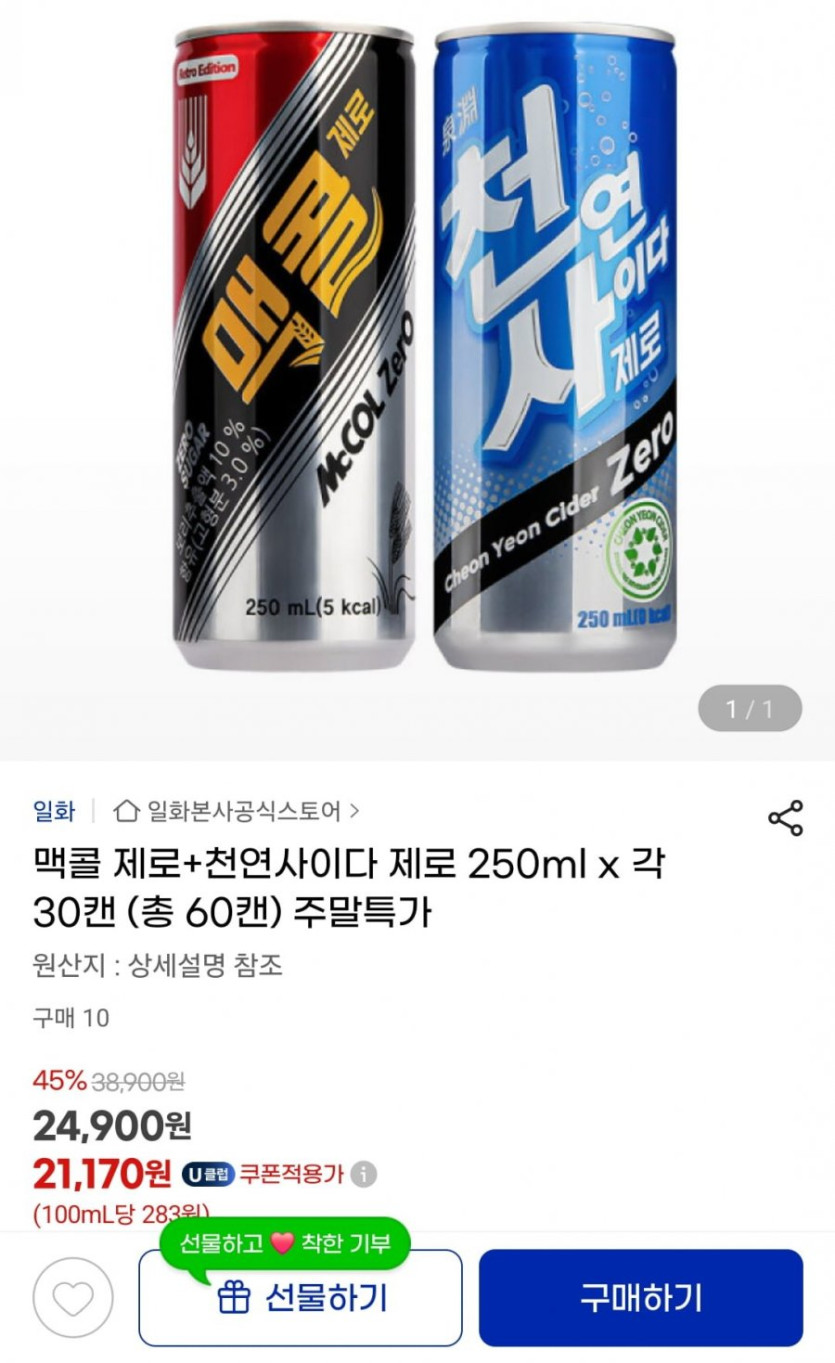Tap the 선물하기 gift button
The width and height of the screenshot is (835, 1363).
pyautogui.click(x=300, y=1298)
